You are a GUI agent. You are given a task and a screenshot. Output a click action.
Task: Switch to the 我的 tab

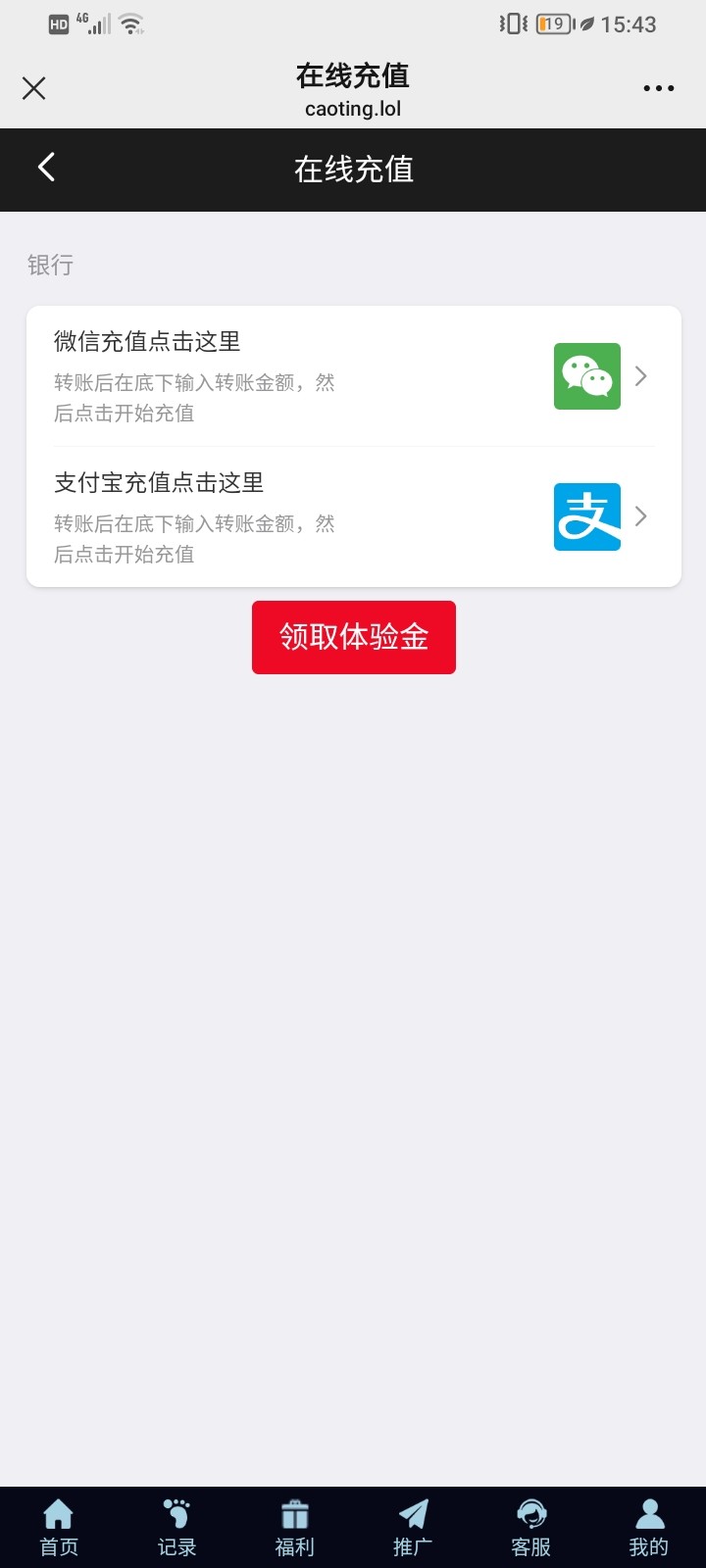[648, 1527]
